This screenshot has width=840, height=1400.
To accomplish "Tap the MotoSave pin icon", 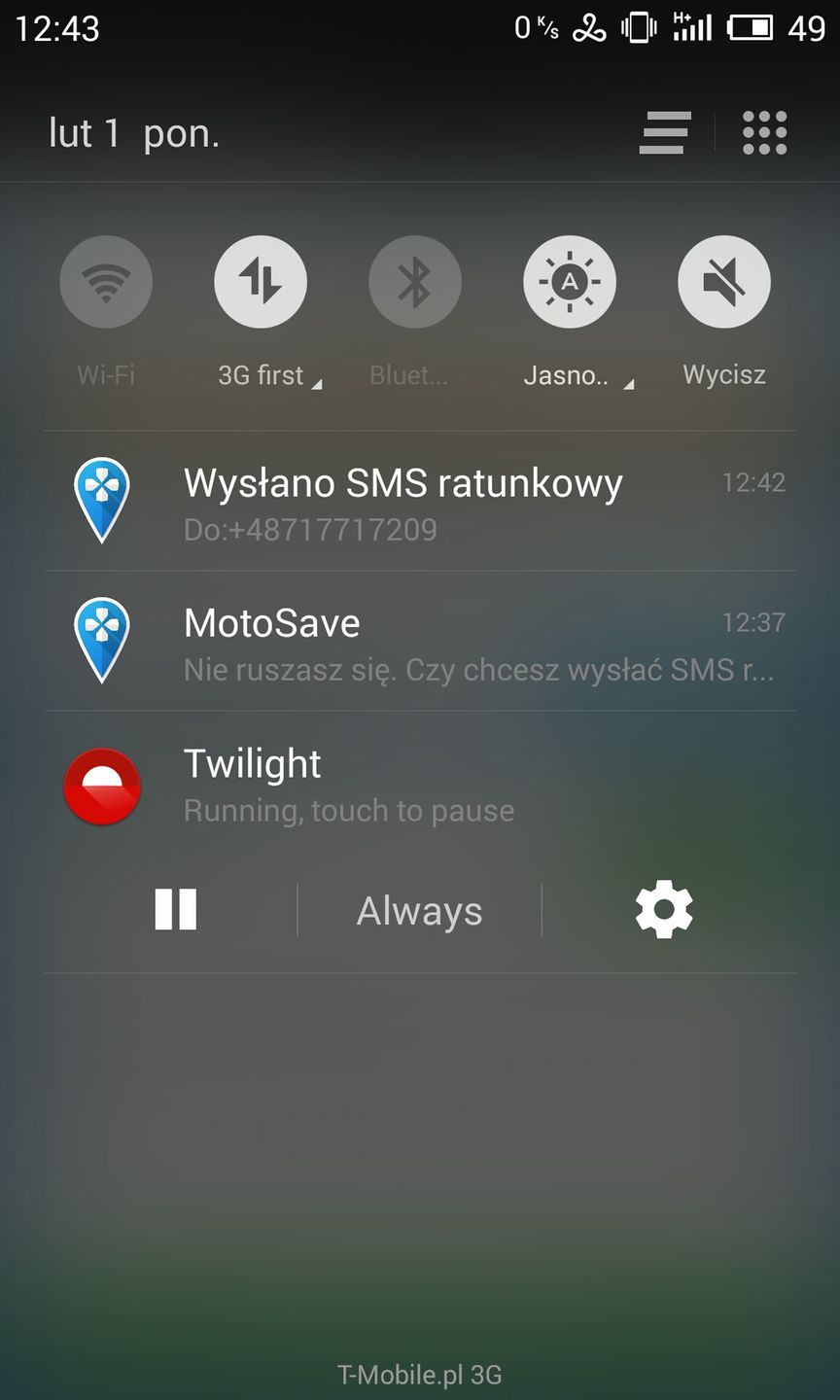I will click(x=102, y=639).
